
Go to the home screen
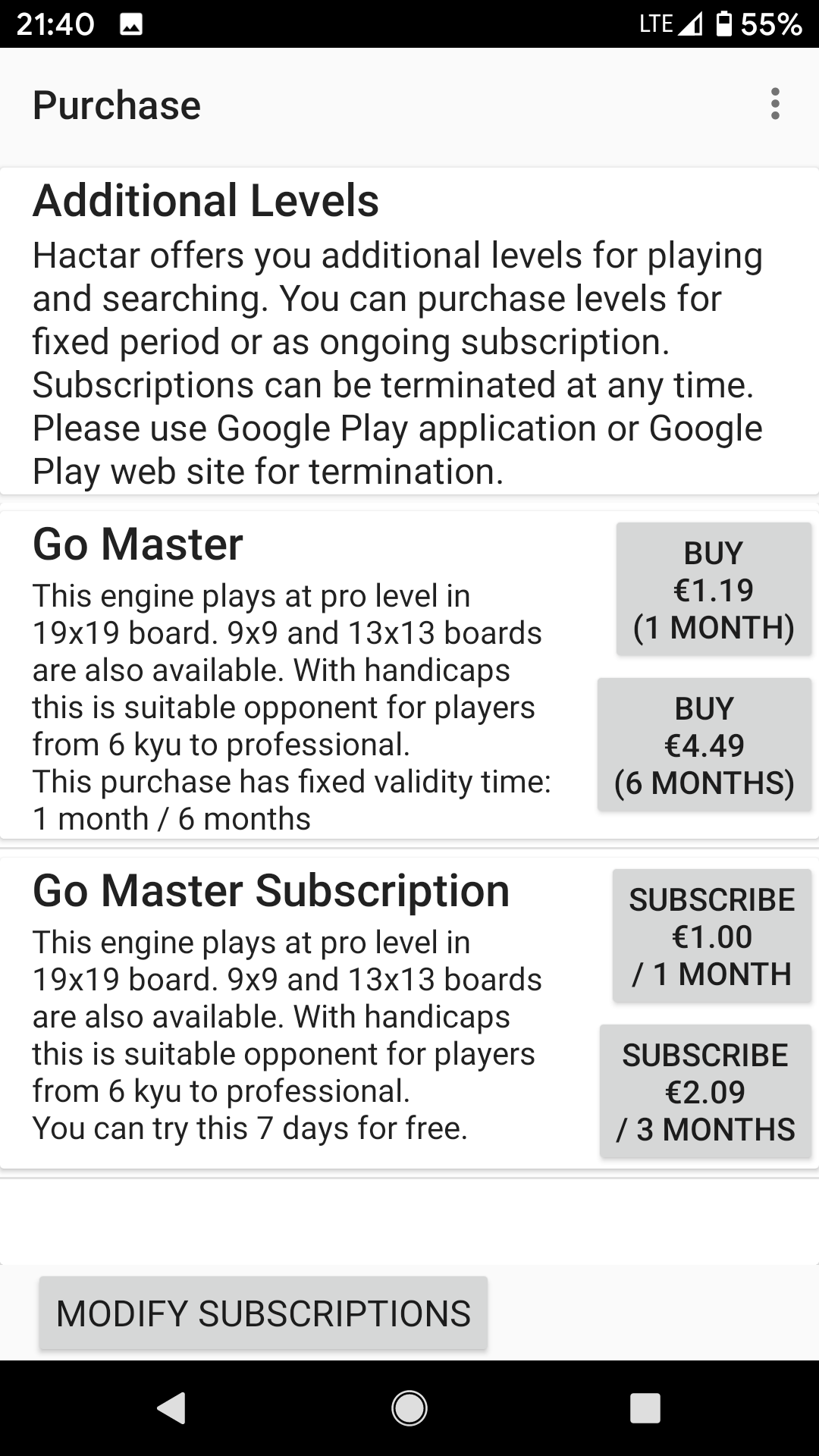click(409, 1408)
